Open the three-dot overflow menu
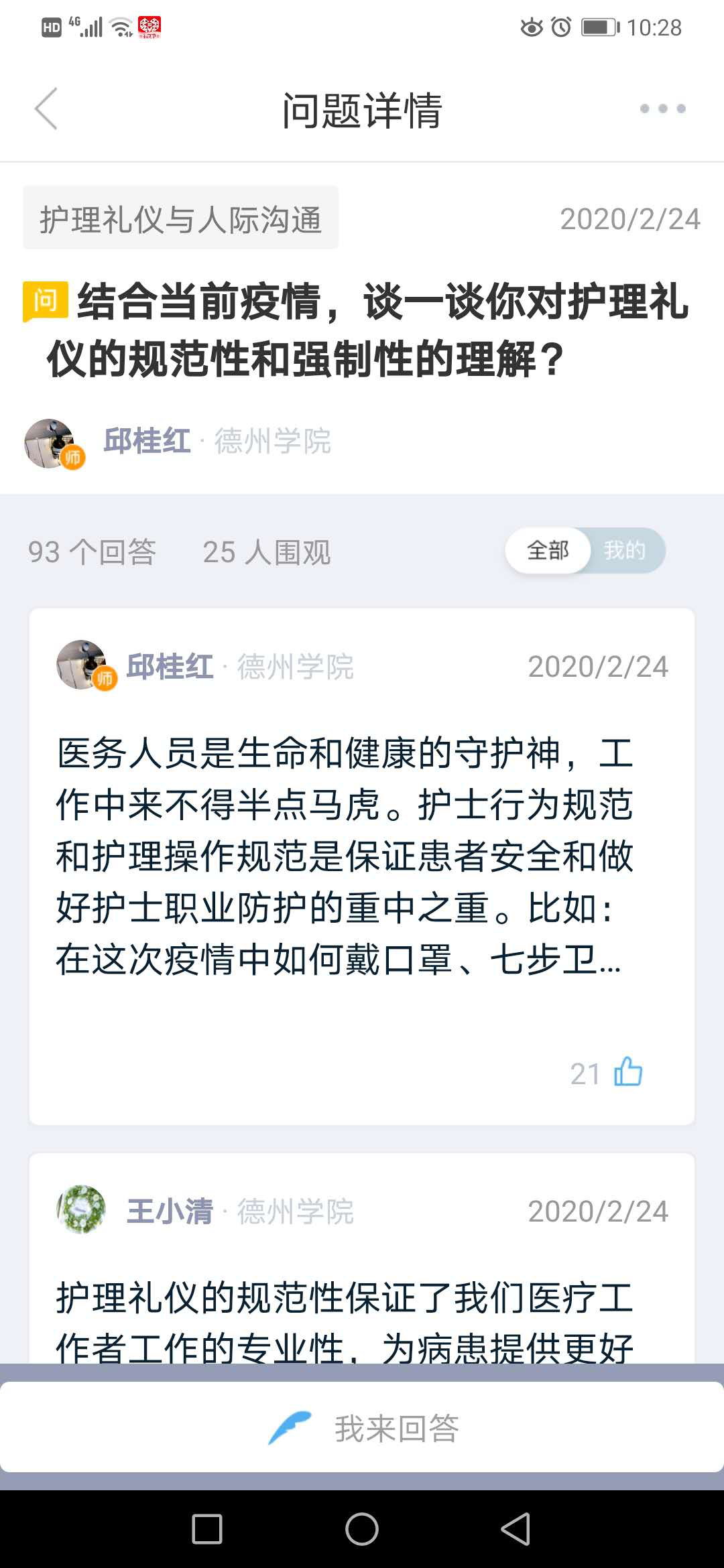 coord(662,109)
